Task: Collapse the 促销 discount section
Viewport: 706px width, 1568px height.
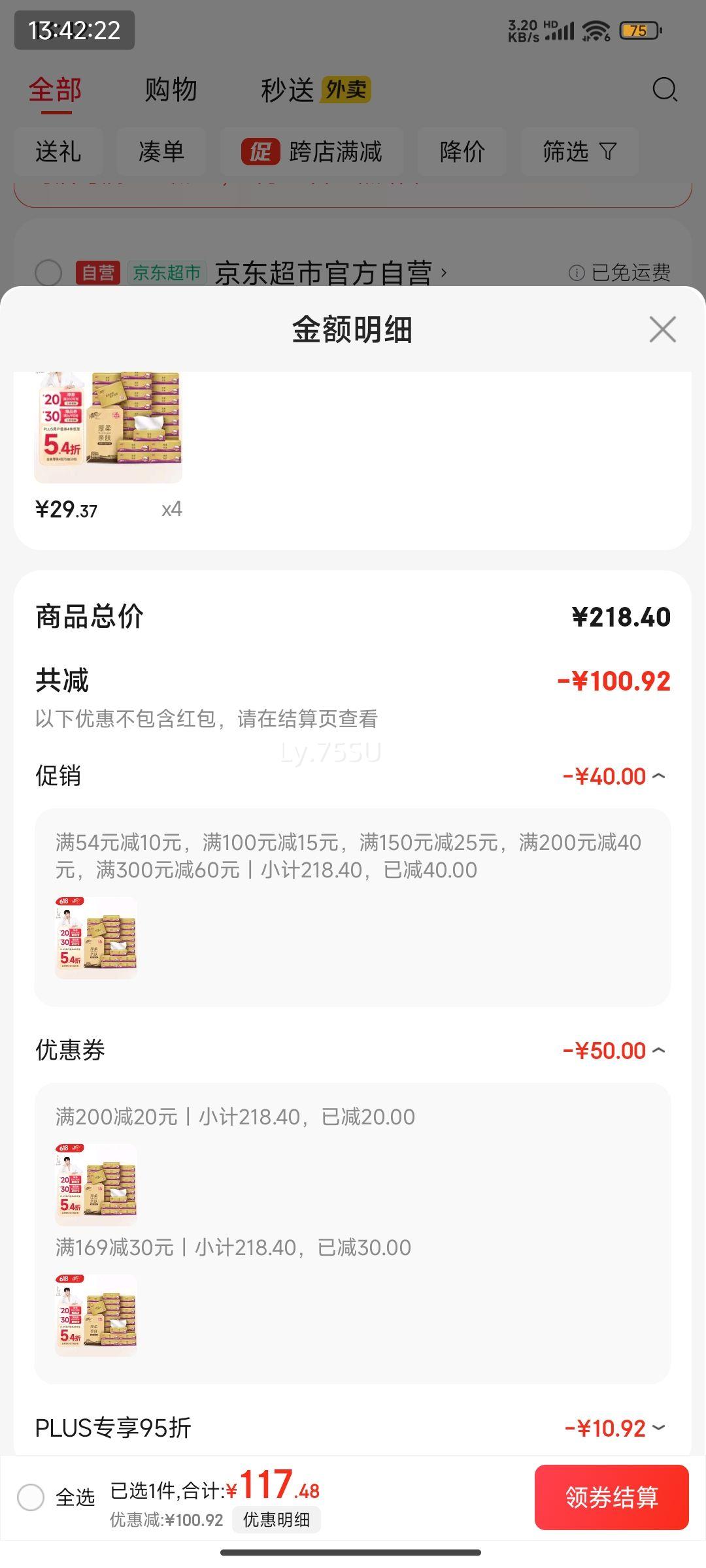Action: point(659,776)
